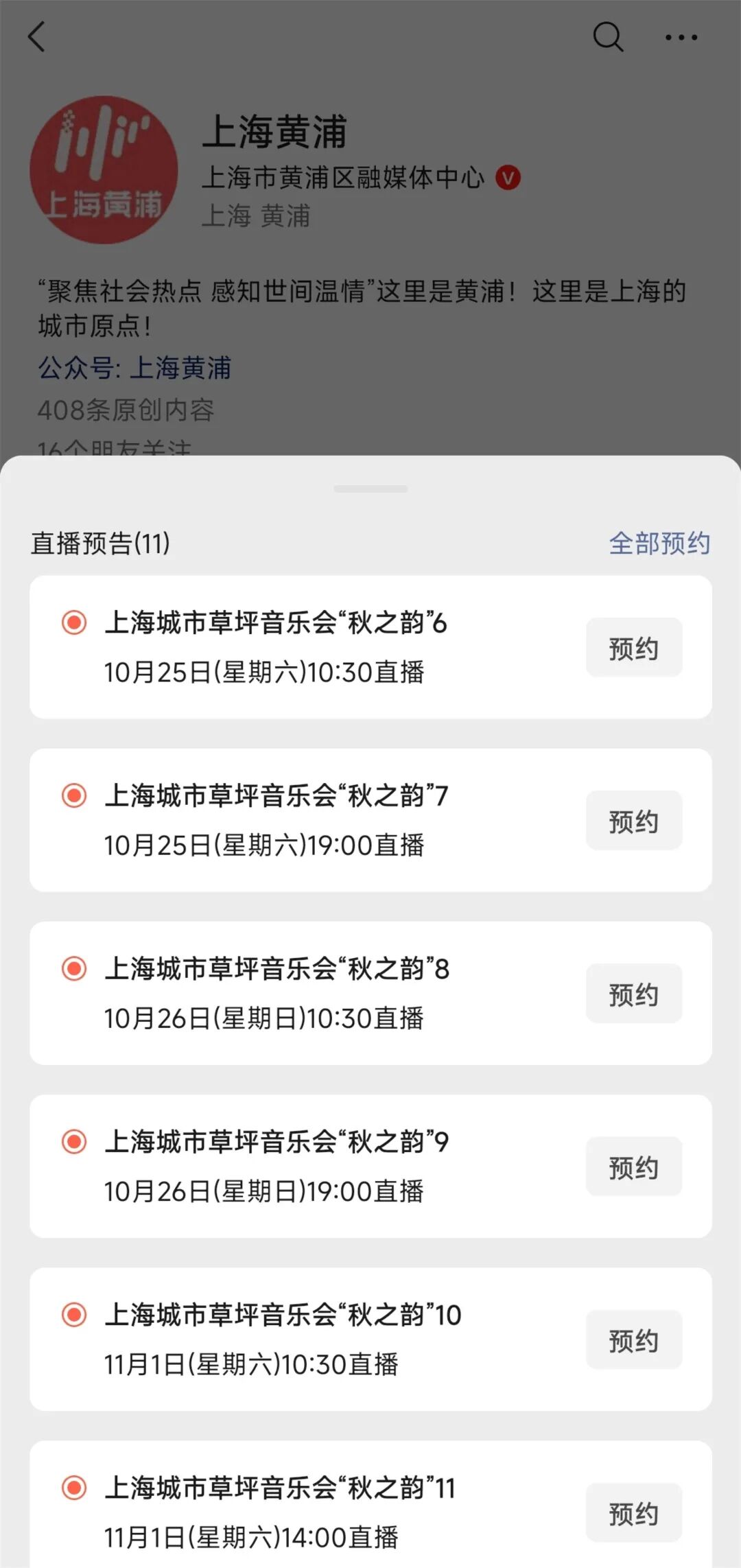Tap the sheet's top drag handle
Image resolution: width=741 pixels, height=1568 pixels.
pos(370,489)
